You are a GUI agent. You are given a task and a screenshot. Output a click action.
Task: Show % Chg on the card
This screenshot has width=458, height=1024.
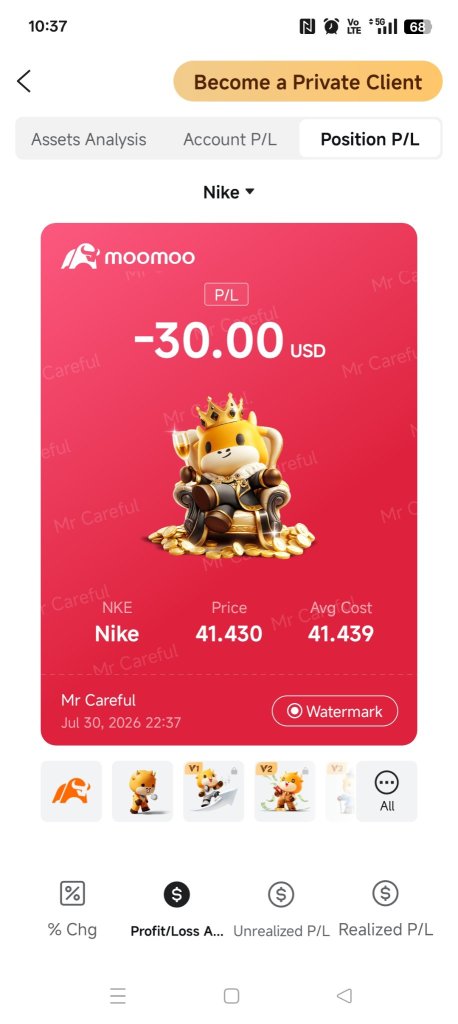73,908
